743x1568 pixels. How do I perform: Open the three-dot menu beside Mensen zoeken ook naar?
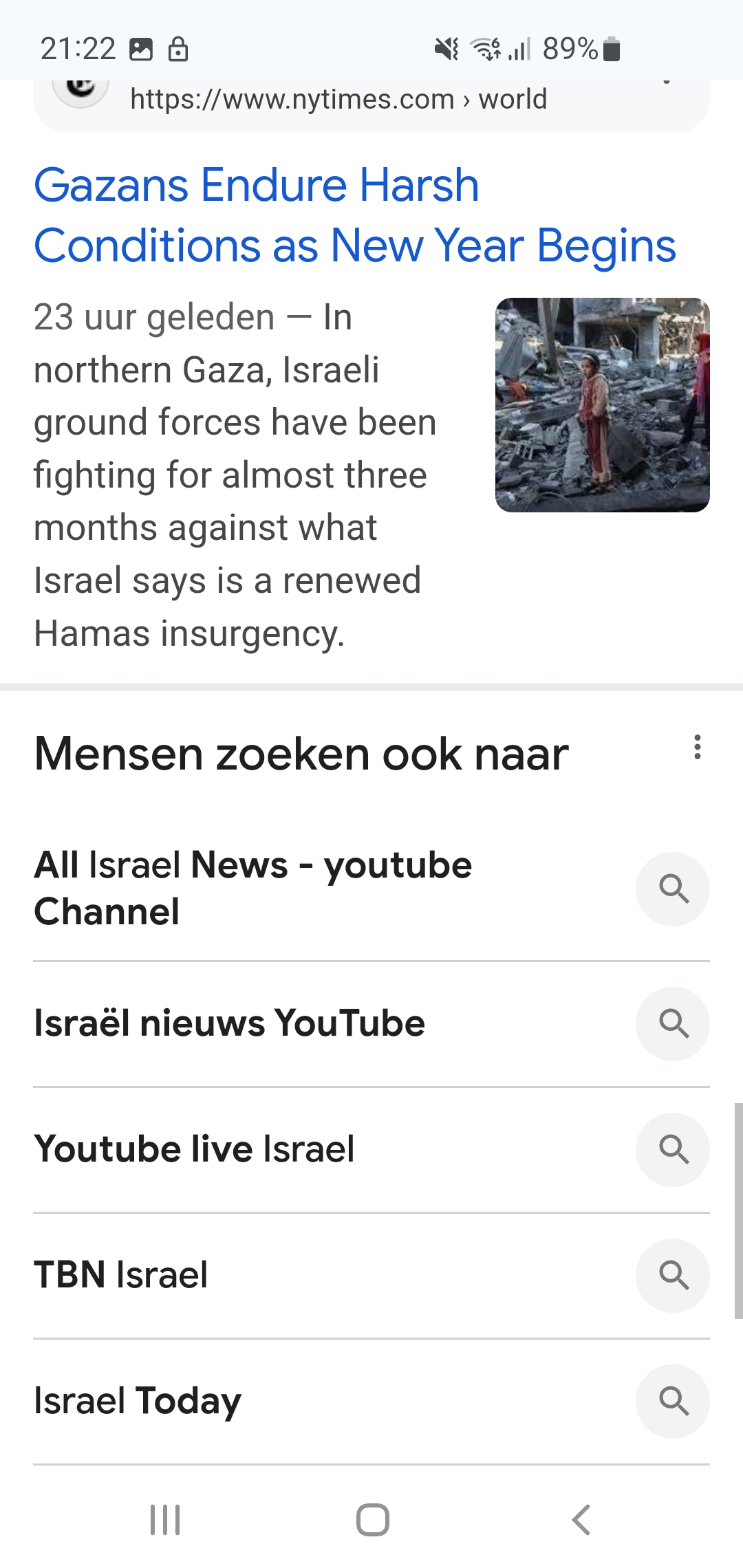(x=697, y=747)
